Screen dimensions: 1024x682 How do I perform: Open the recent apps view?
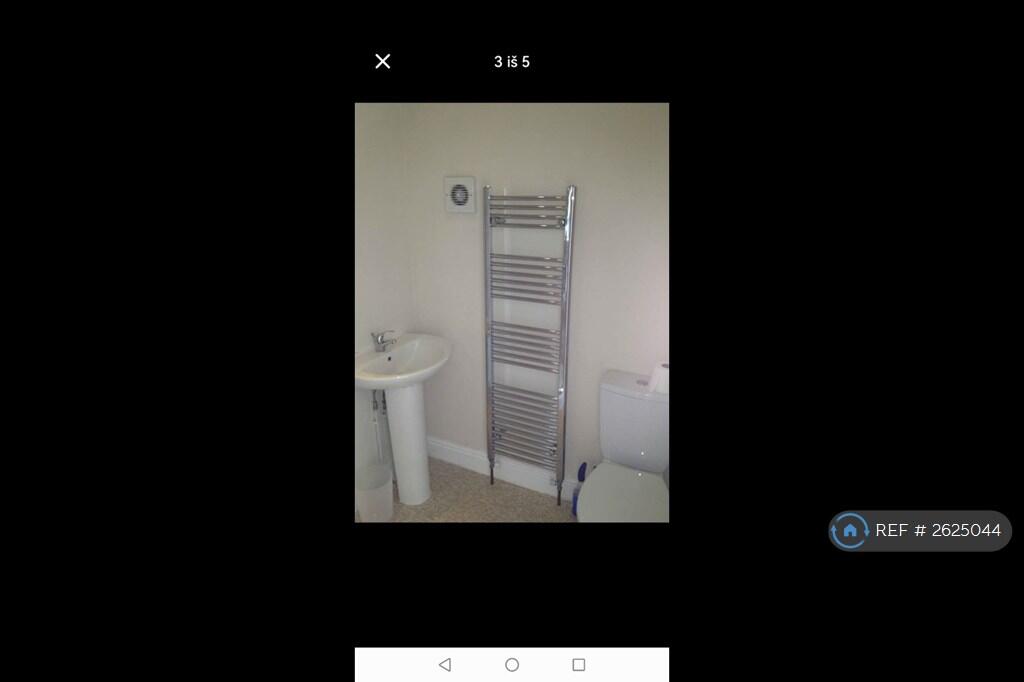(578, 665)
